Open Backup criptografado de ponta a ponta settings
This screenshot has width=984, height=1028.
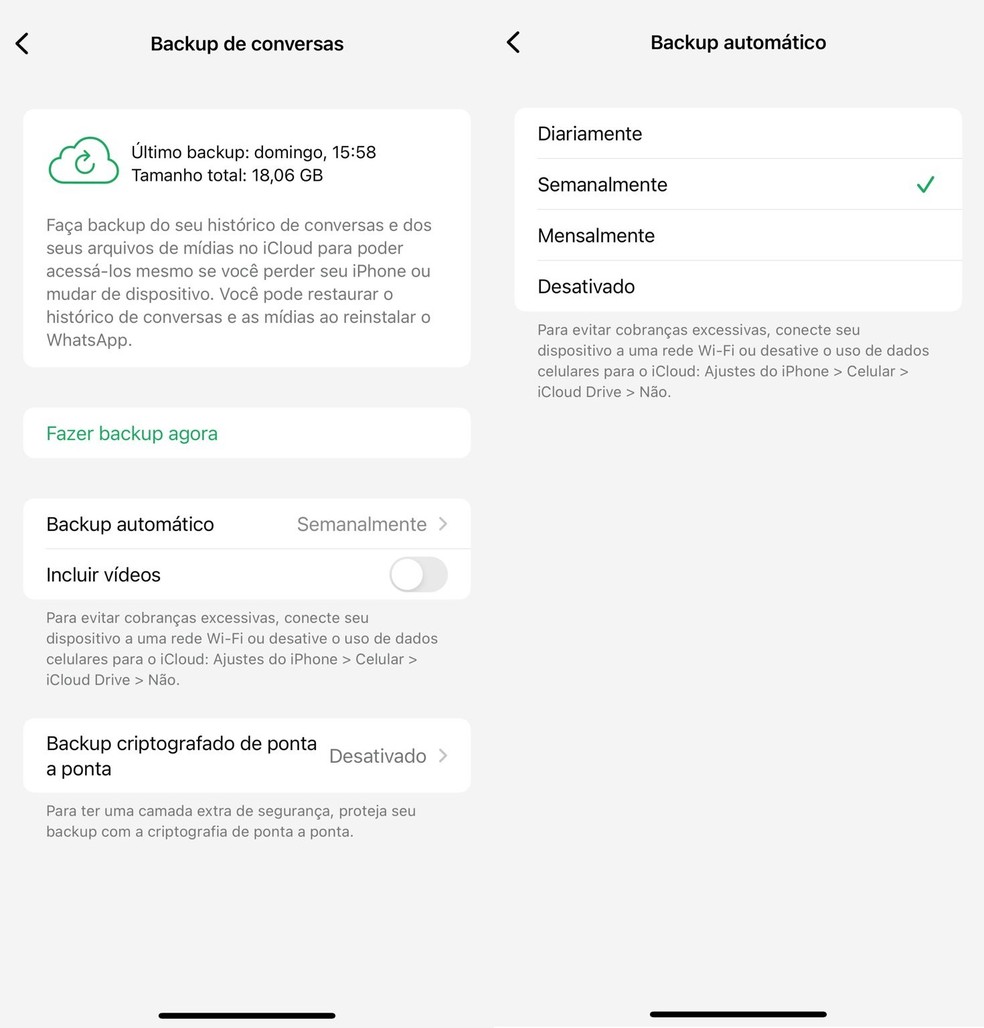coord(246,756)
